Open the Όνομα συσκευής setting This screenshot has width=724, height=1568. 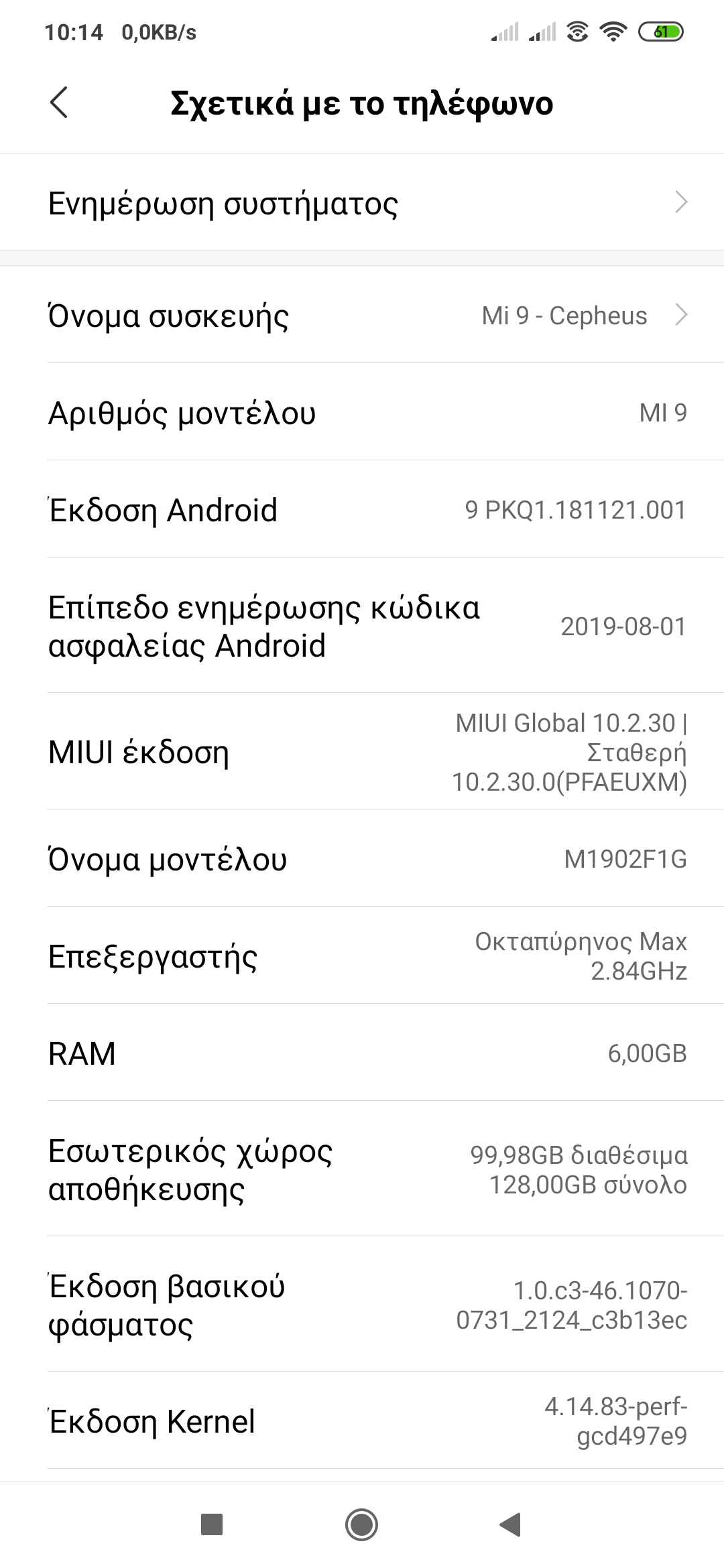click(362, 316)
